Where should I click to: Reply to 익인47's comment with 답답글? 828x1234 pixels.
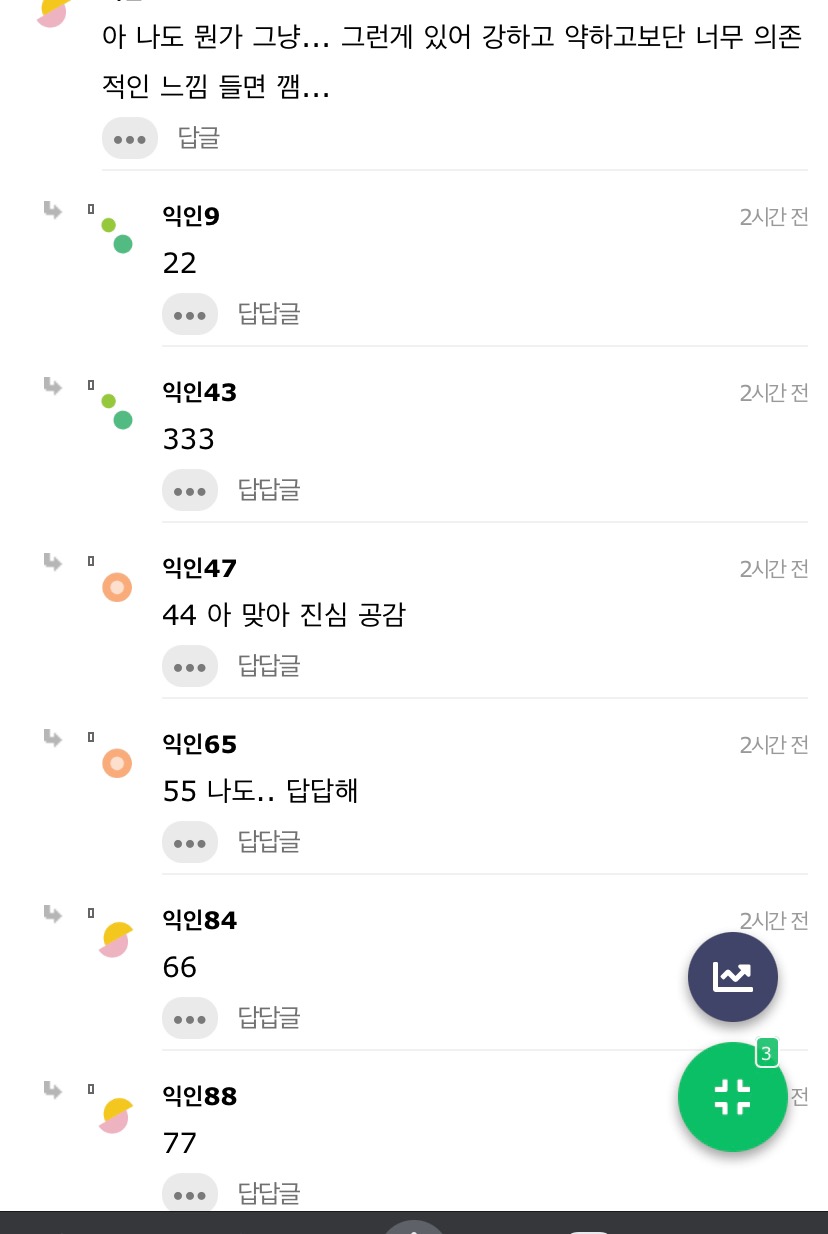click(x=269, y=666)
